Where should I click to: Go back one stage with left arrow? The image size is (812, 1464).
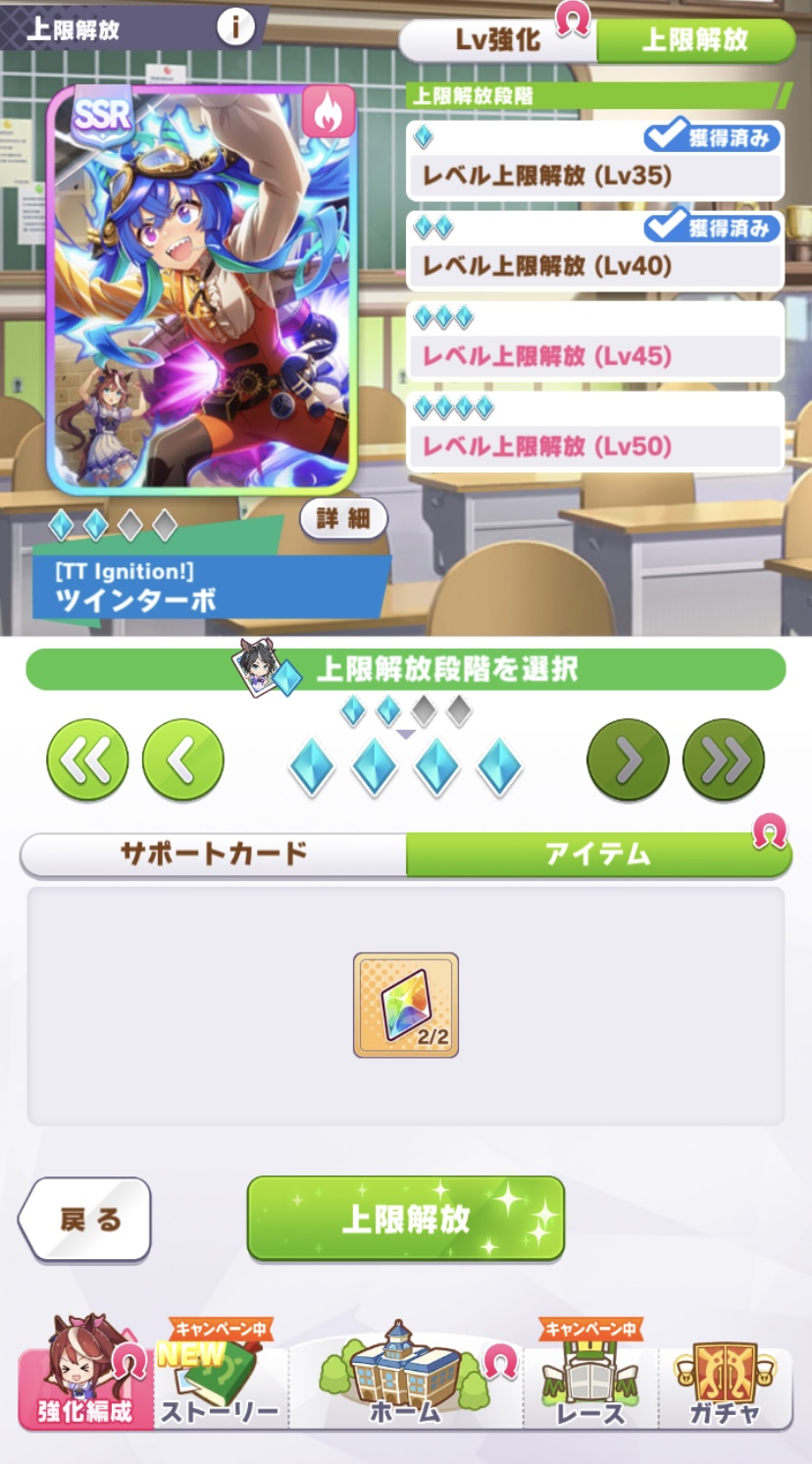pos(182,759)
